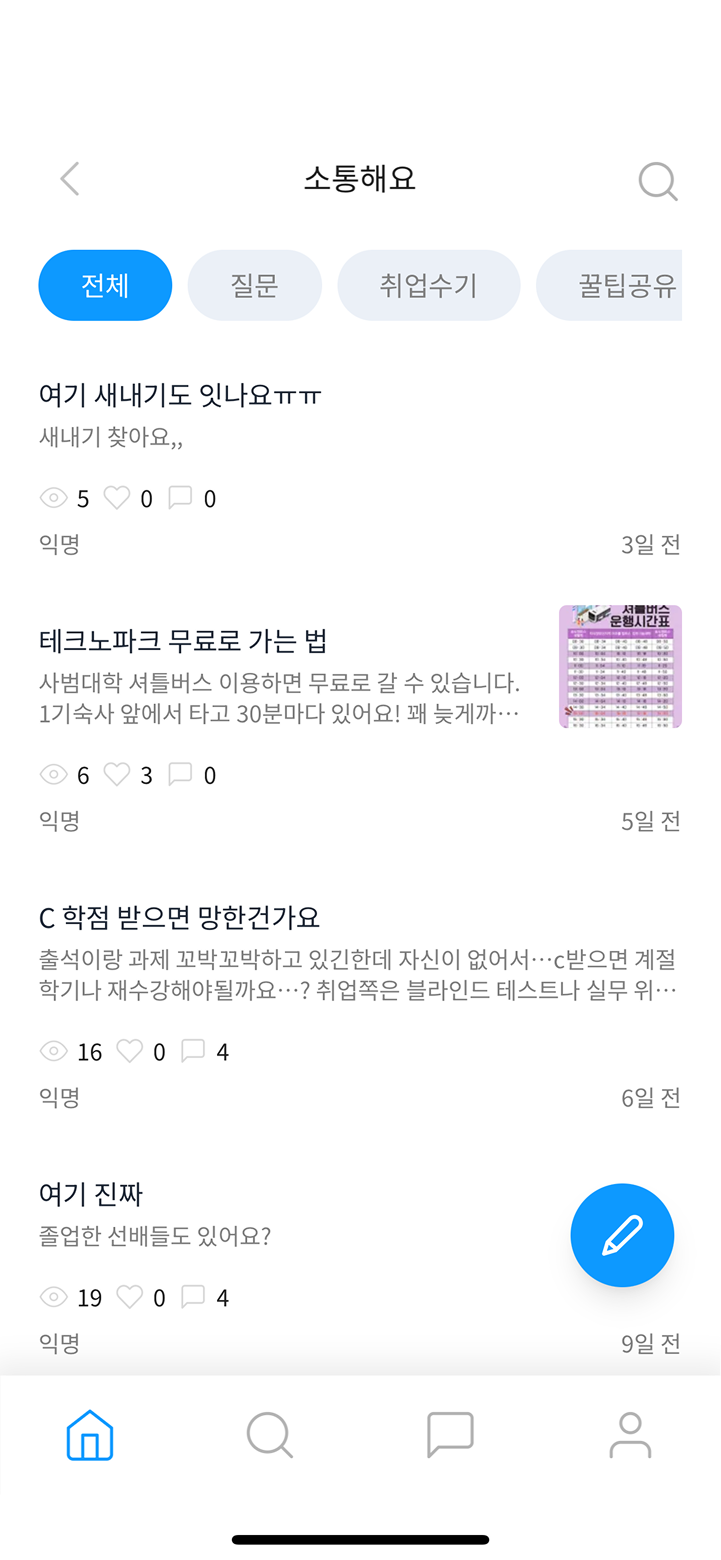Write a new post with pencil button
This screenshot has height=1560, width=721.
(x=622, y=1235)
